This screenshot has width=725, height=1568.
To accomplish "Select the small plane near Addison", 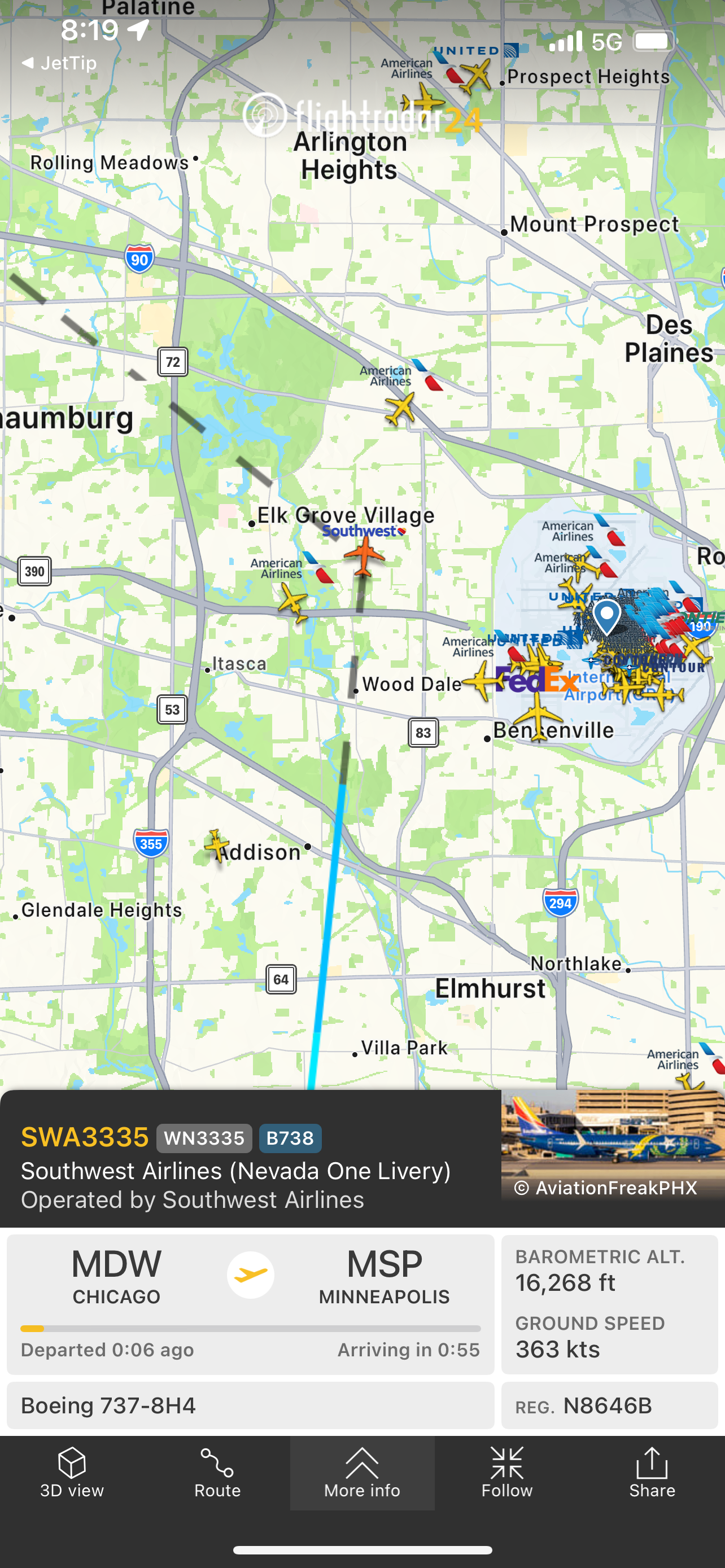I will (x=216, y=846).
